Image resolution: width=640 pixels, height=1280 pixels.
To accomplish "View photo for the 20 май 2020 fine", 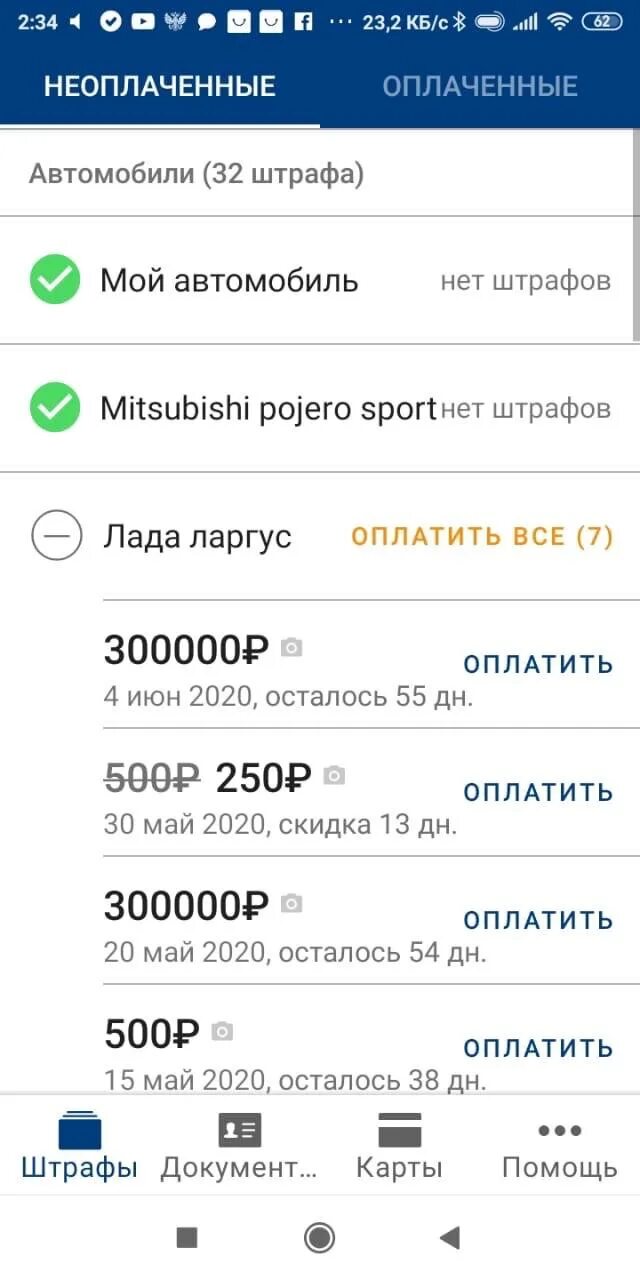I will click(291, 904).
